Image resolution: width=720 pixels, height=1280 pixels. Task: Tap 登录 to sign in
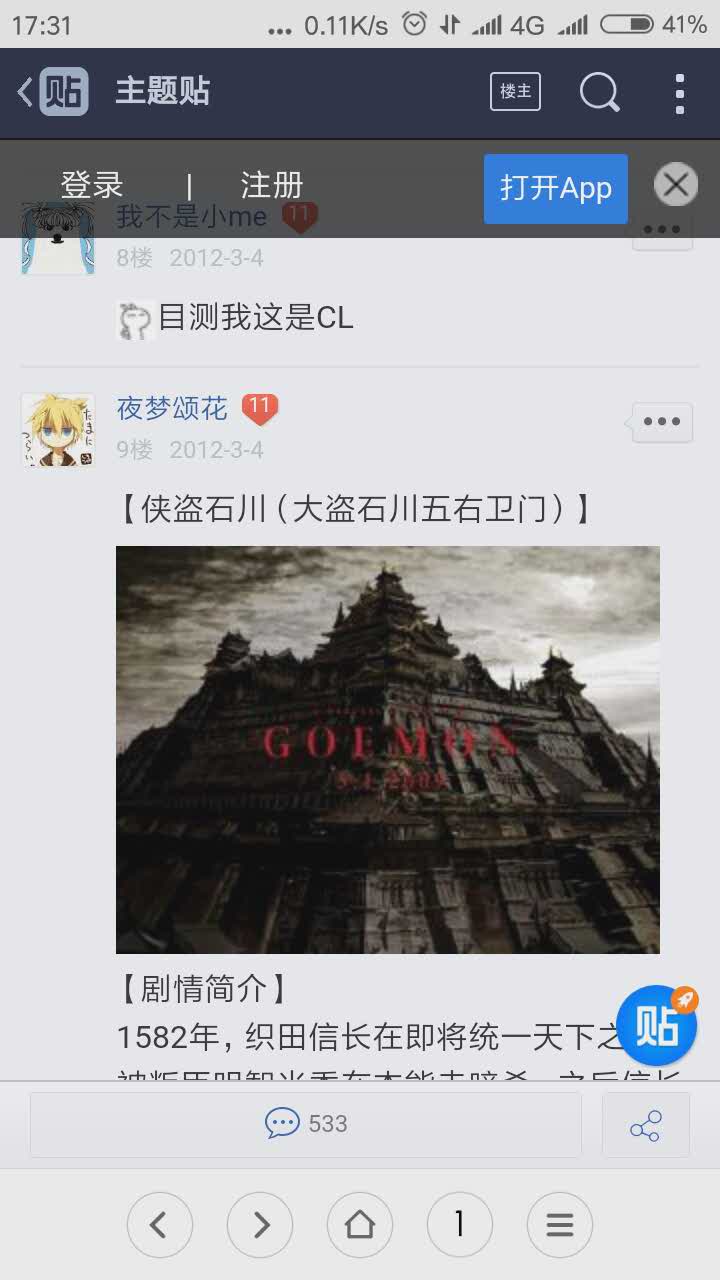[92, 185]
